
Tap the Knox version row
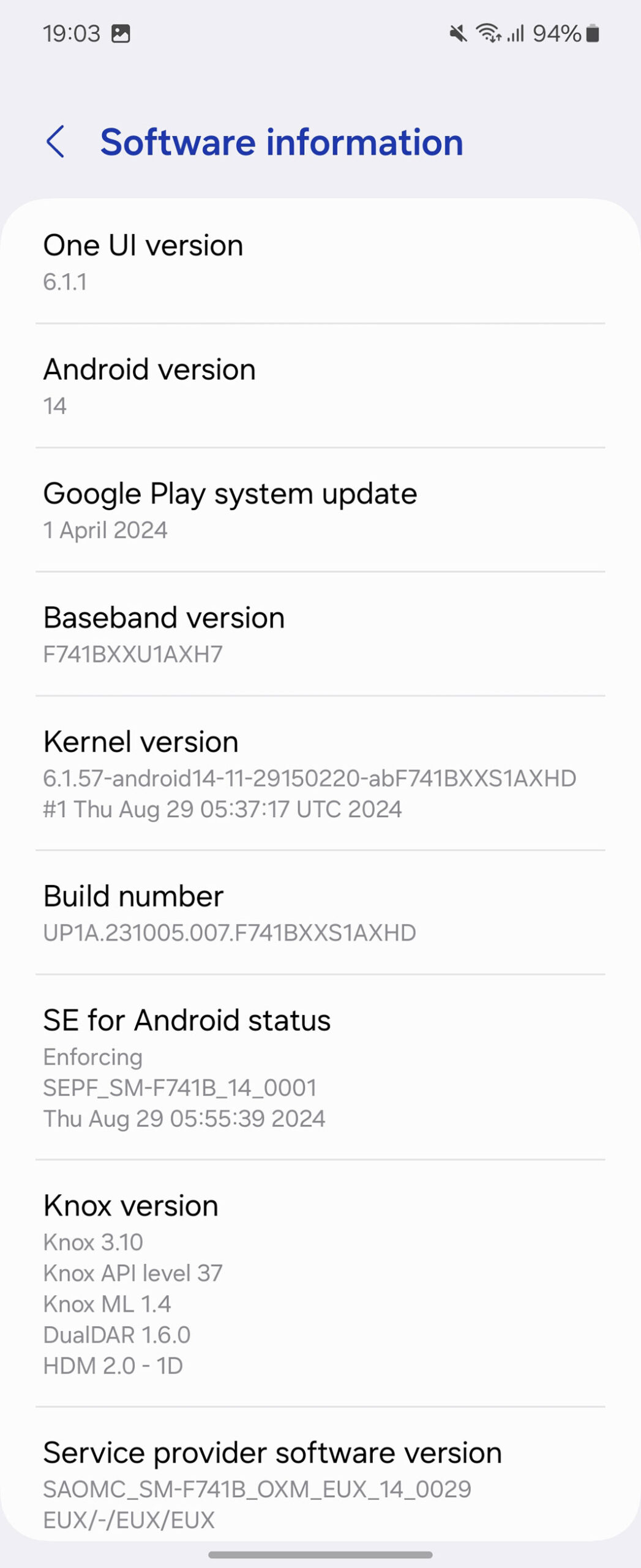coord(320,1283)
